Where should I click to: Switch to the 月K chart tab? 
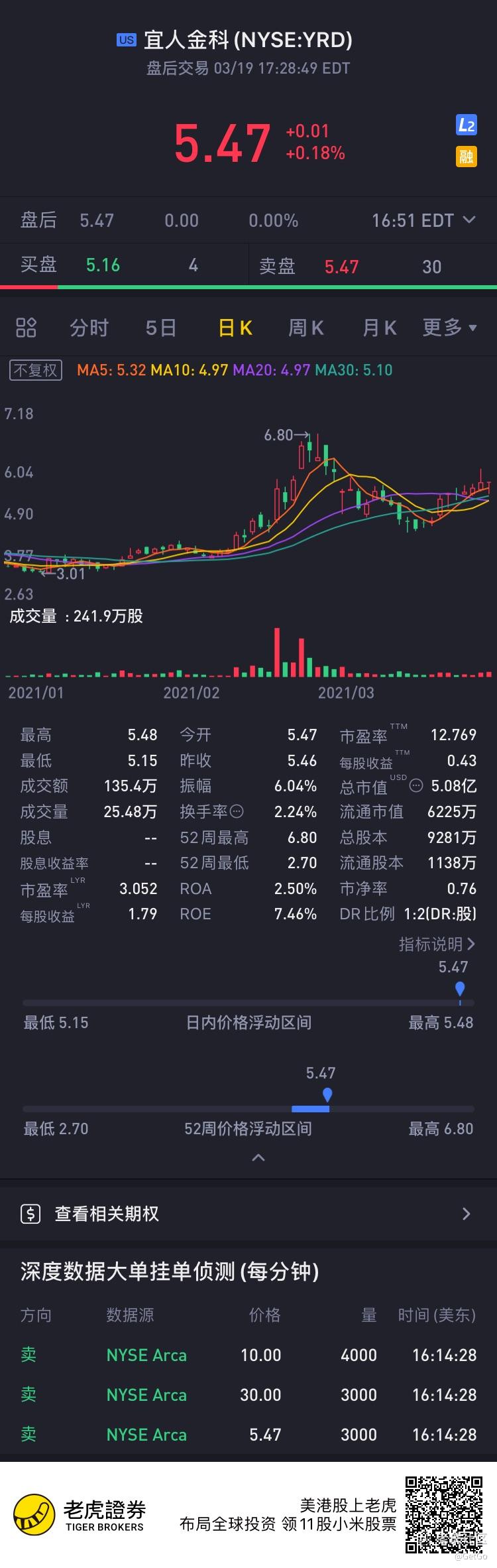(x=379, y=328)
